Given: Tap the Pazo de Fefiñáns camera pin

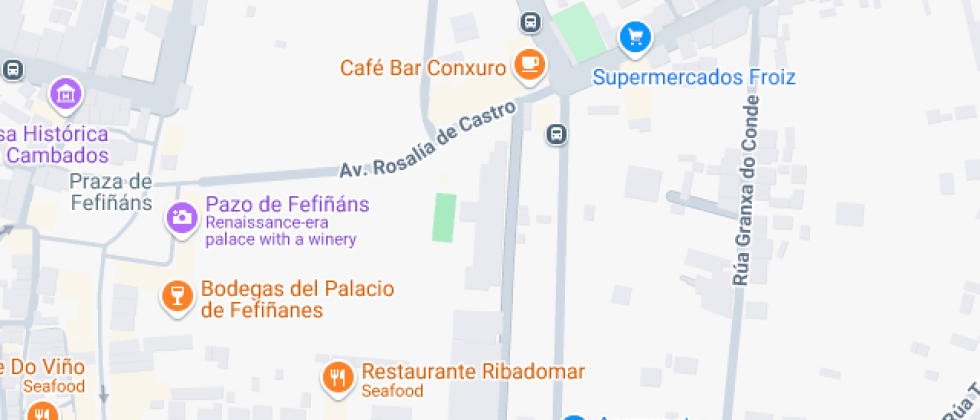Looking at the screenshot, I should coord(181,217).
